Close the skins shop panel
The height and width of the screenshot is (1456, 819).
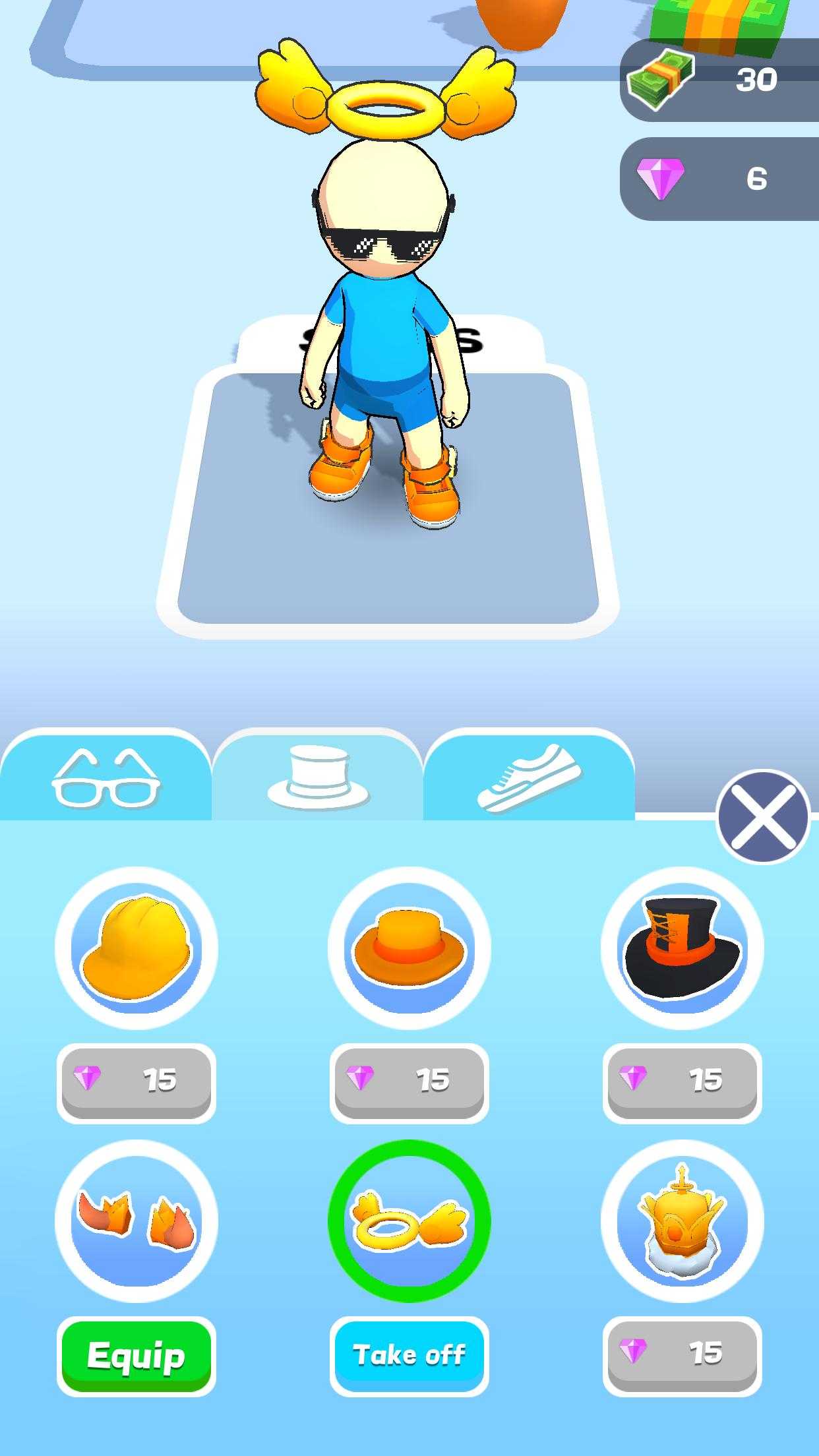[763, 818]
